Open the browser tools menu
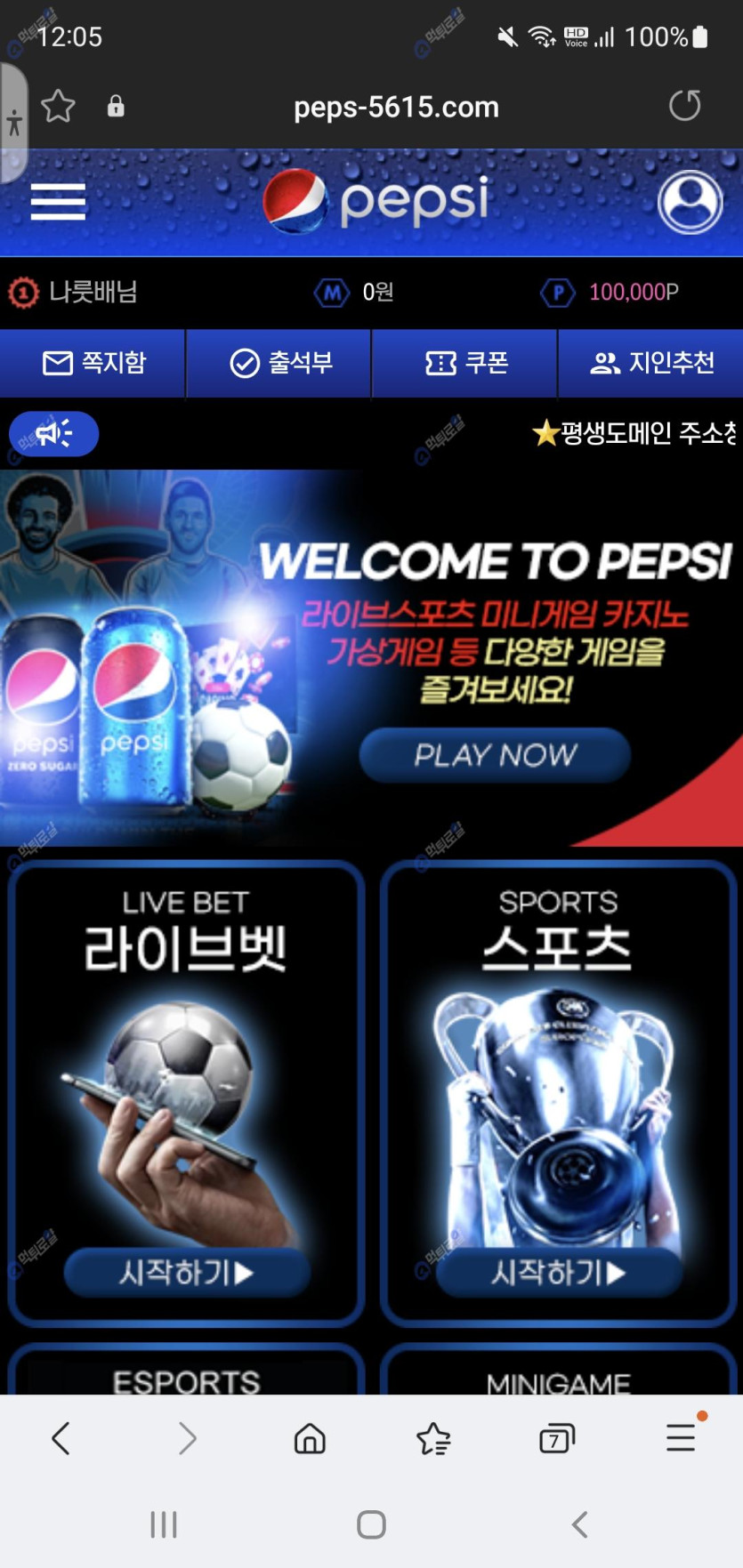Viewport: 743px width, 1568px height. point(681,1438)
